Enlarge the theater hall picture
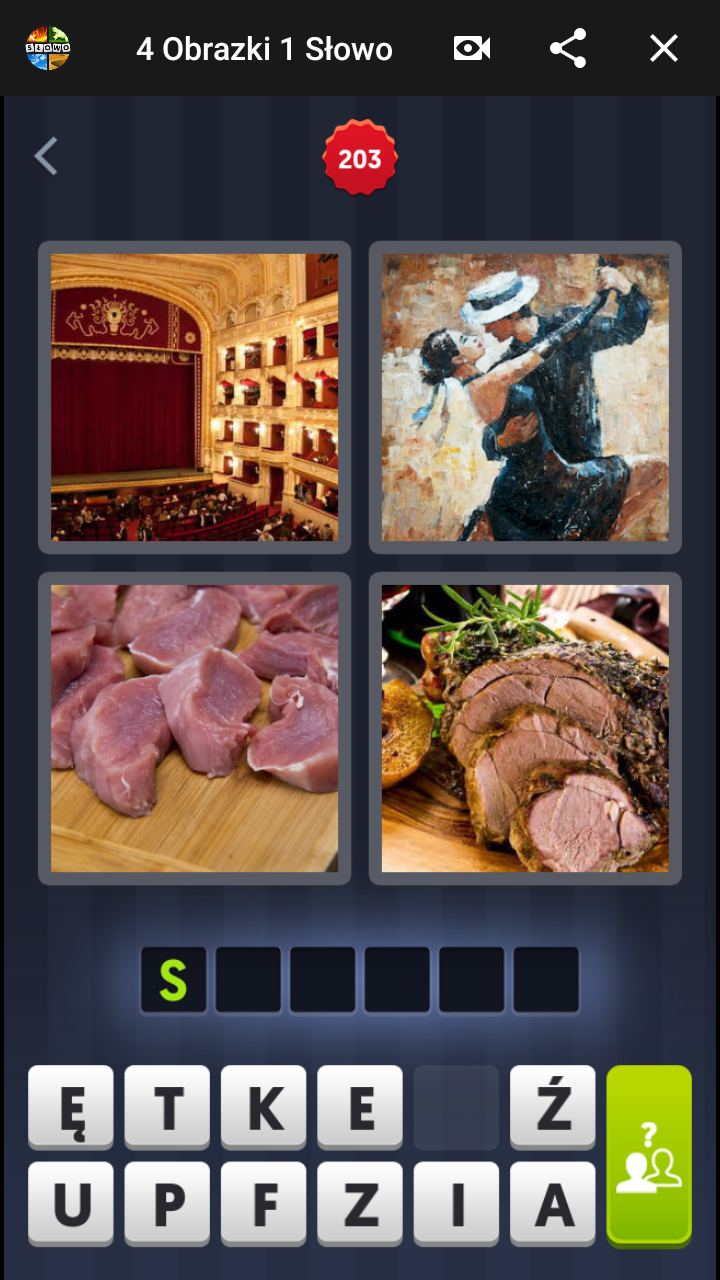Image resolution: width=720 pixels, height=1280 pixels. pos(194,397)
